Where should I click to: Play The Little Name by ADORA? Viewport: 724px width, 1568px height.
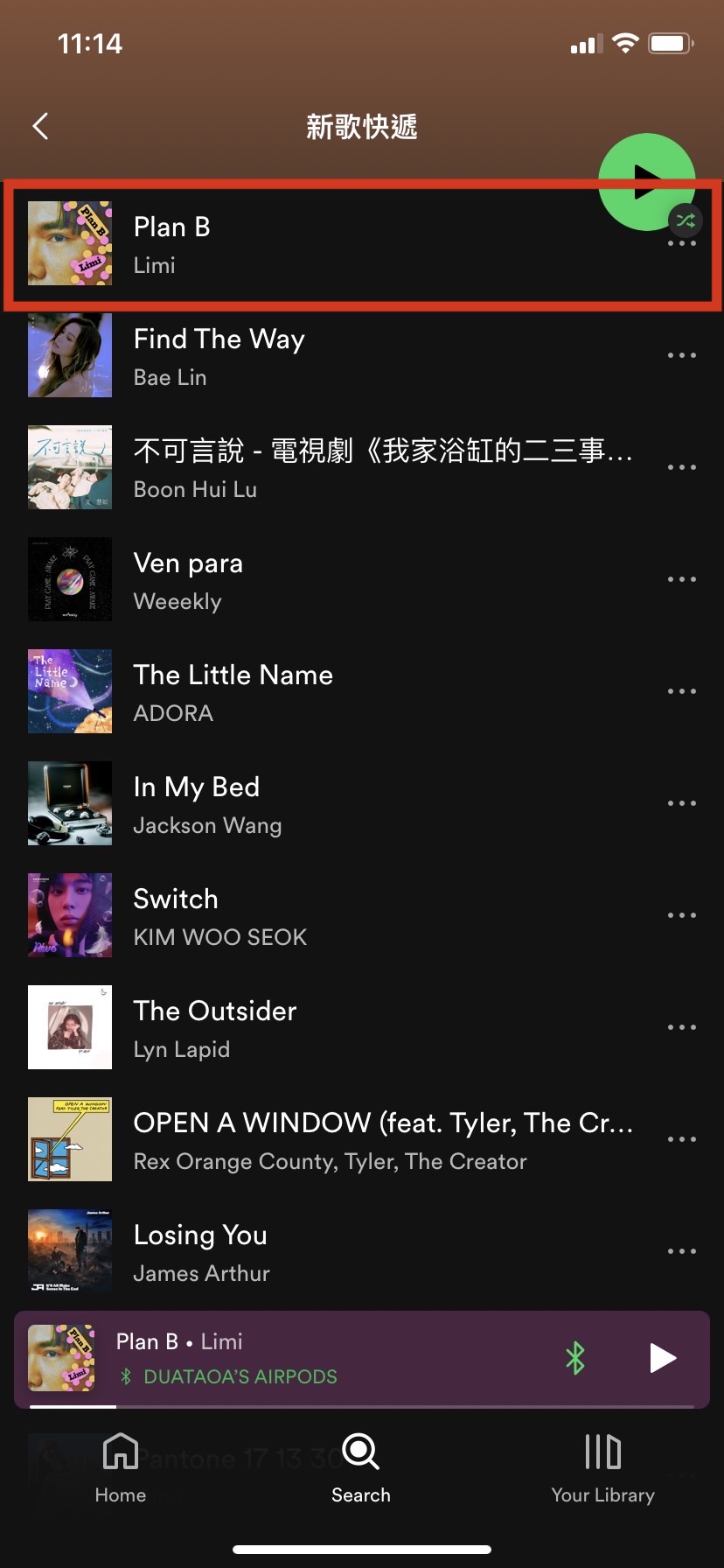click(262, 692)
